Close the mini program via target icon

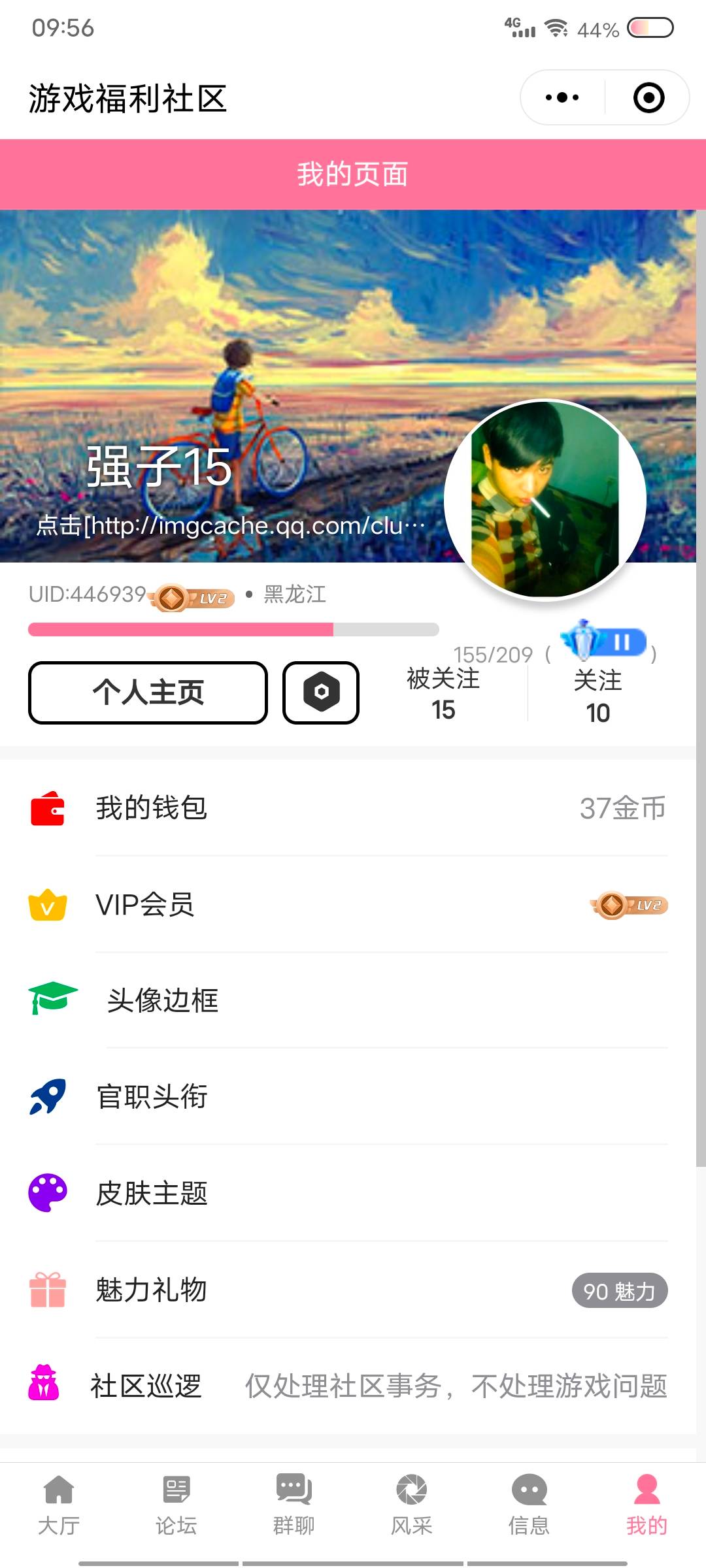tap(648, 98)
